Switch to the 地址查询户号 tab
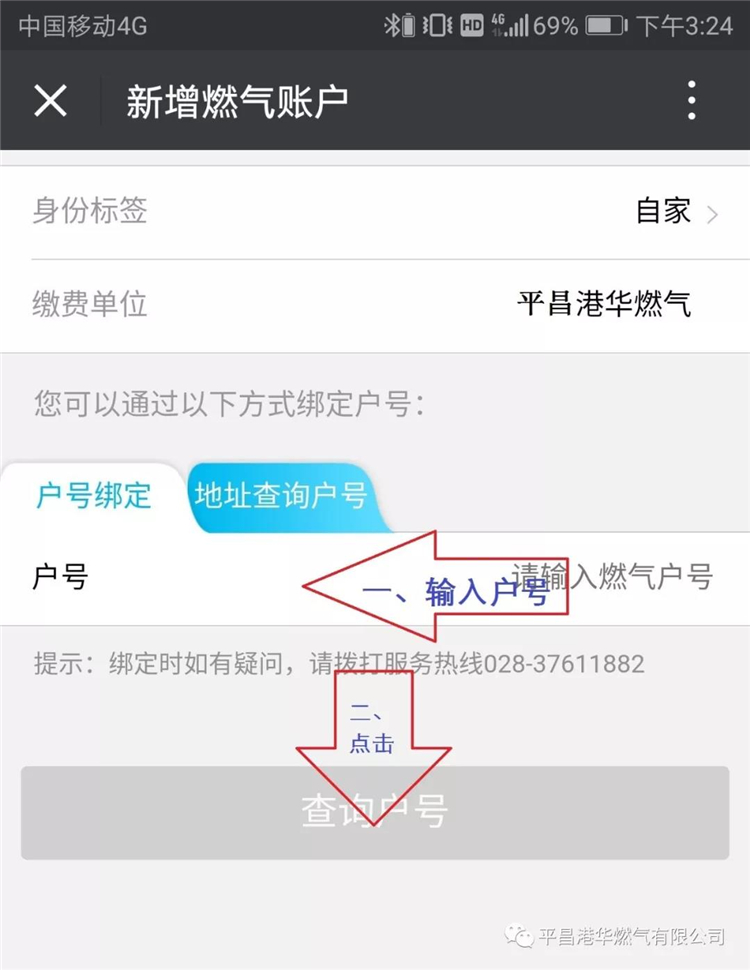 click(x=281, y=496)
